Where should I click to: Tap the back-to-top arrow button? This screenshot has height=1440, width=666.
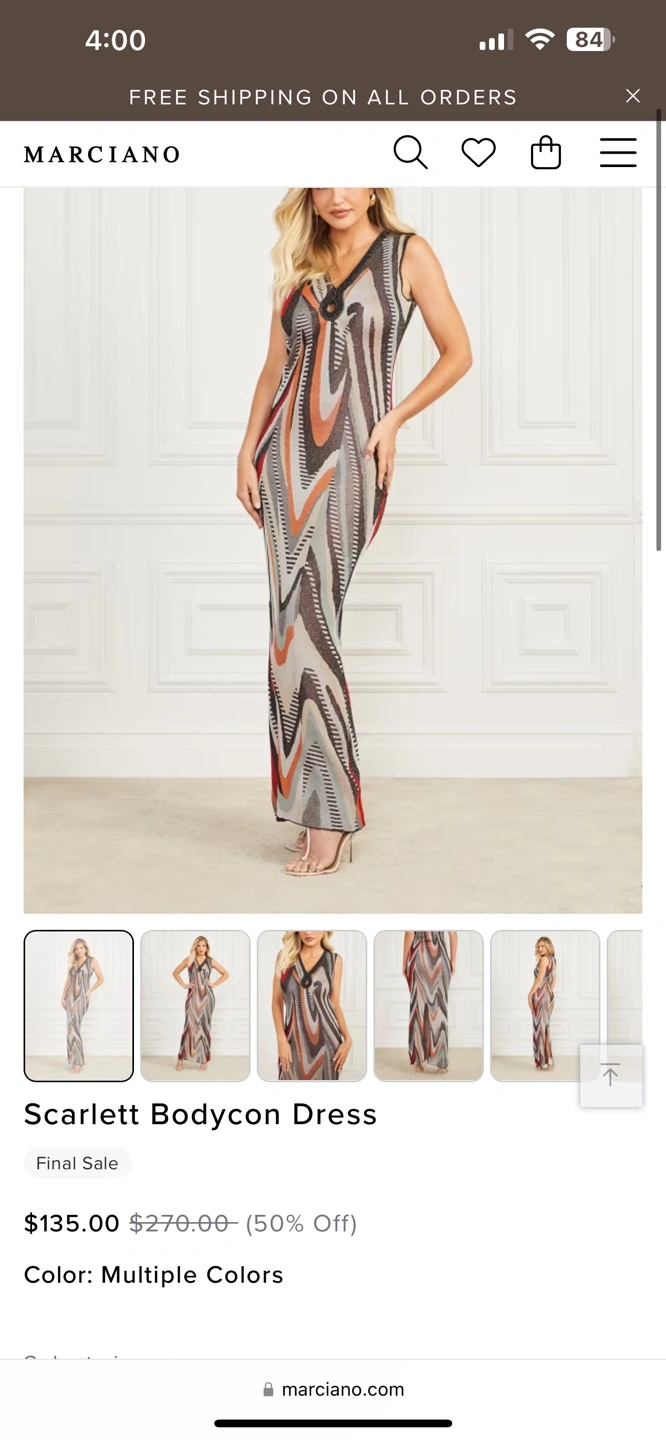tap(611, 1076)
